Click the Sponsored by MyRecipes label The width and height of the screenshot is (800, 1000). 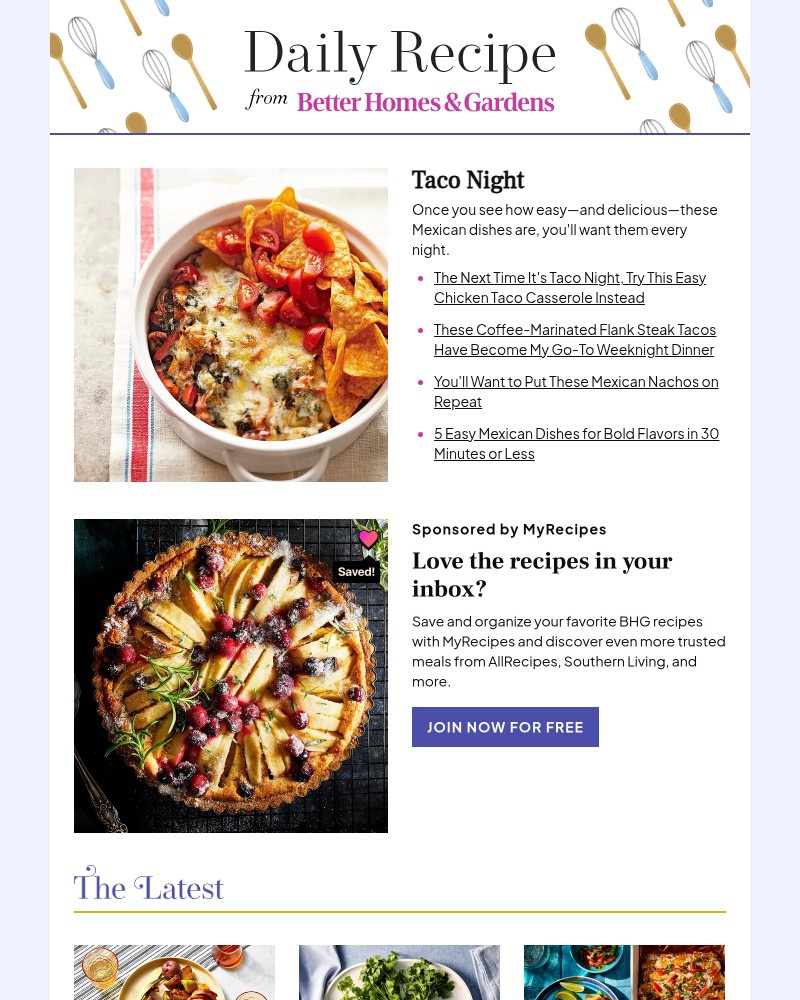pyautogui.click(x=509, y=529)
